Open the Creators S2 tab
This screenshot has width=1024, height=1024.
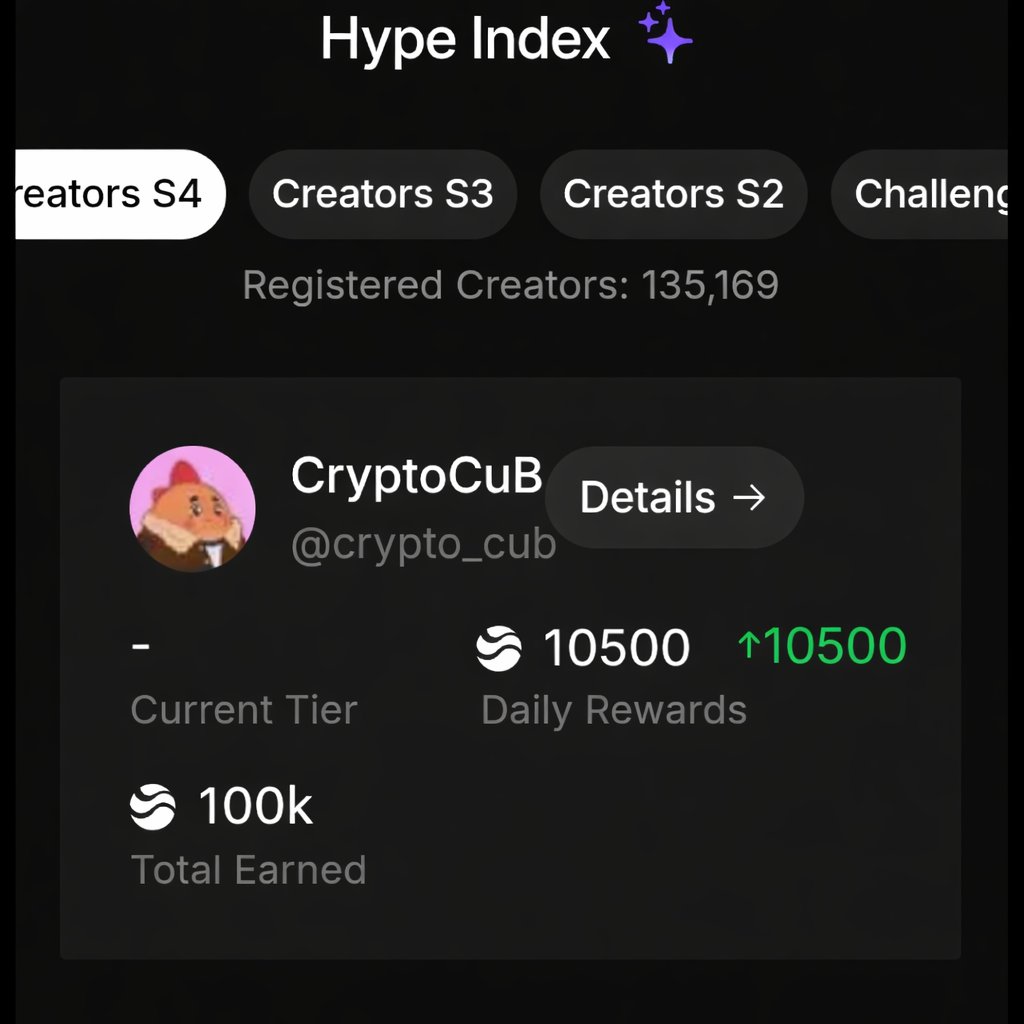(673, 194)
